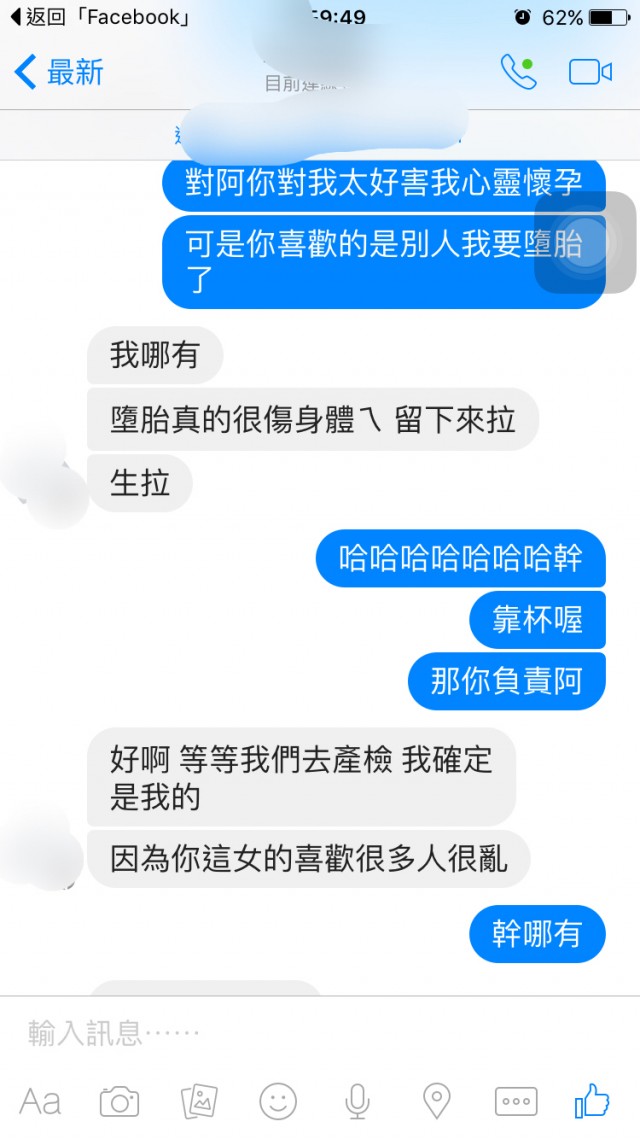Go back to 最新 list
Viewport: 640px width, 1139px height.
[60, 72]
